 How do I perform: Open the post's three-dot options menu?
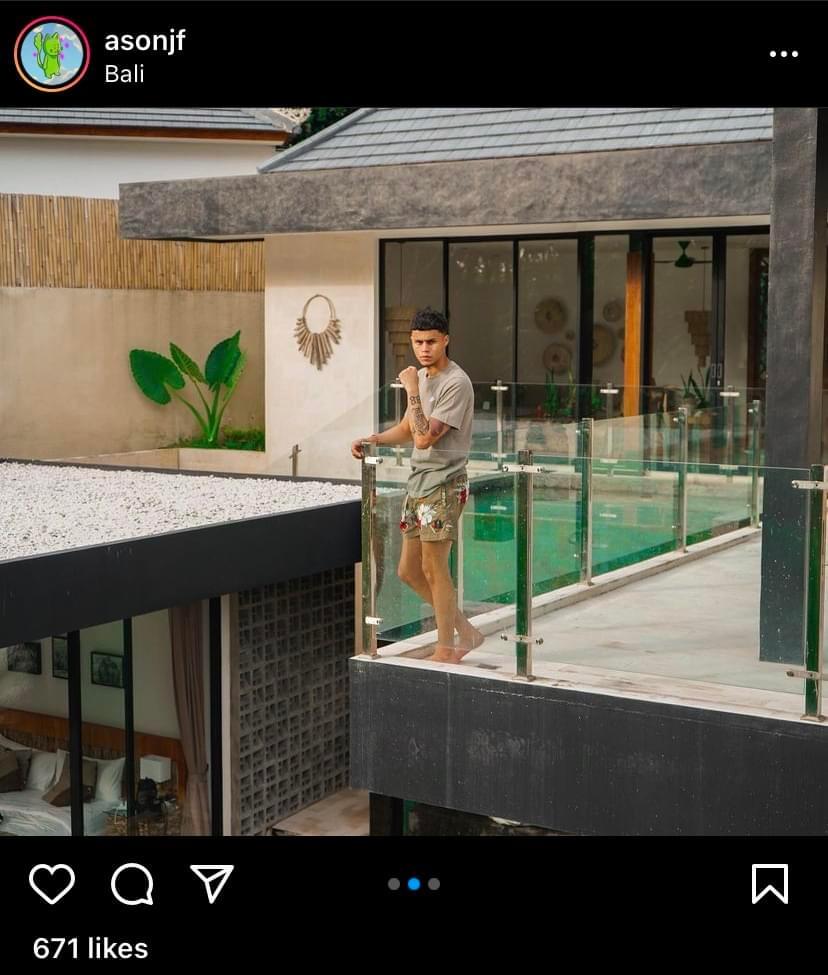point(783,54)
